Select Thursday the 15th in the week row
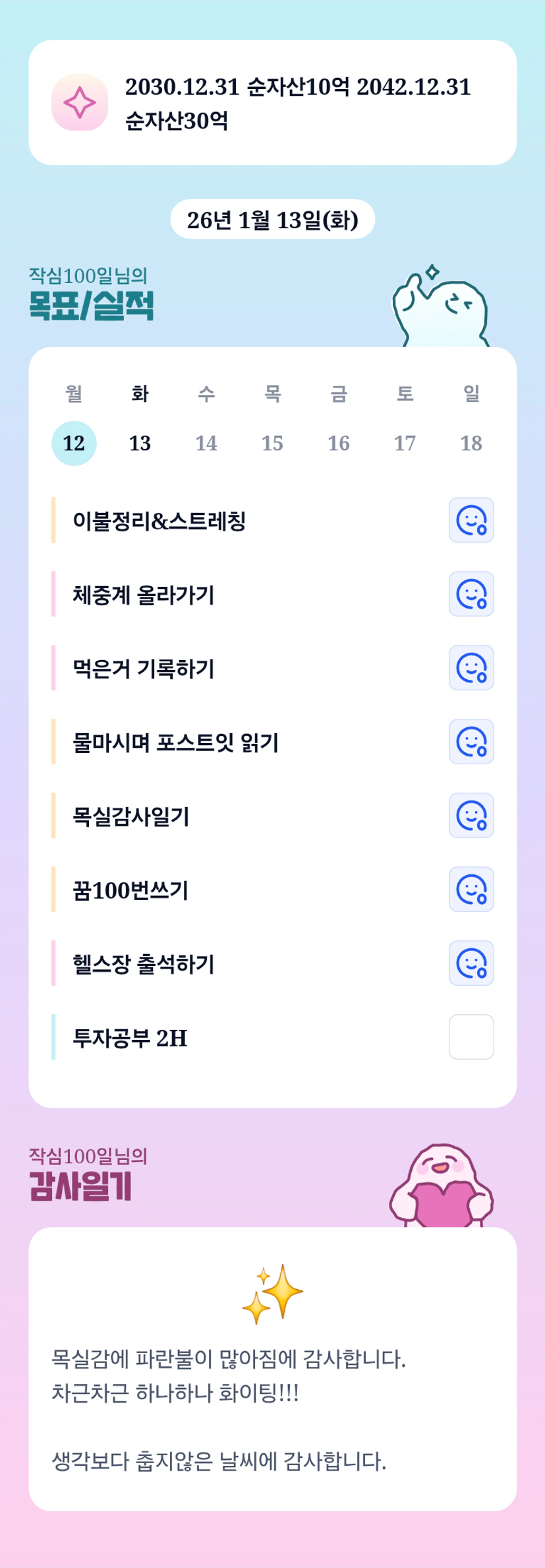The width and height of the screenshot is (545, 1568). (x=272, y=443)
